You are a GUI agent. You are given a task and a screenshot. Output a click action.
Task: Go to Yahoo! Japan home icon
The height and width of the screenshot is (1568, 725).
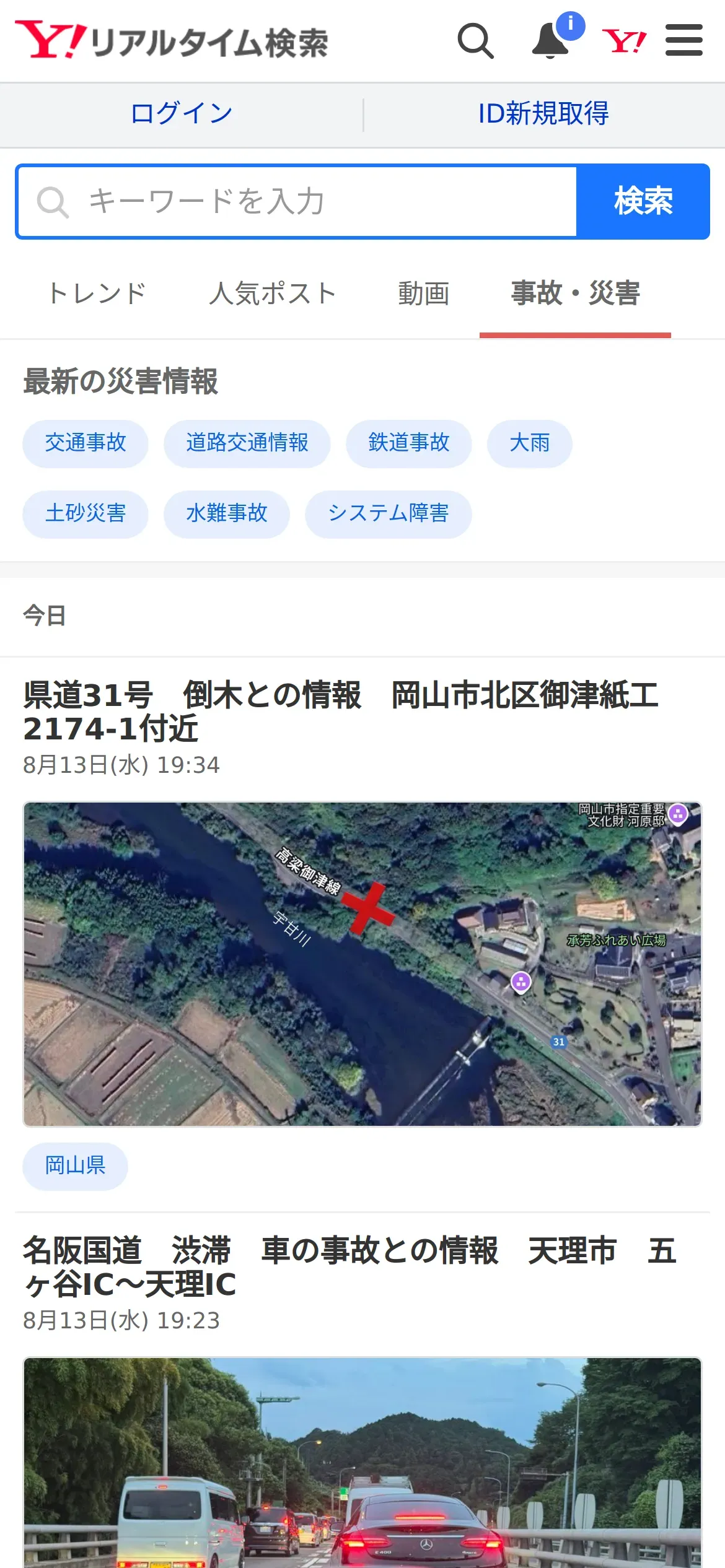click(624, 41)
